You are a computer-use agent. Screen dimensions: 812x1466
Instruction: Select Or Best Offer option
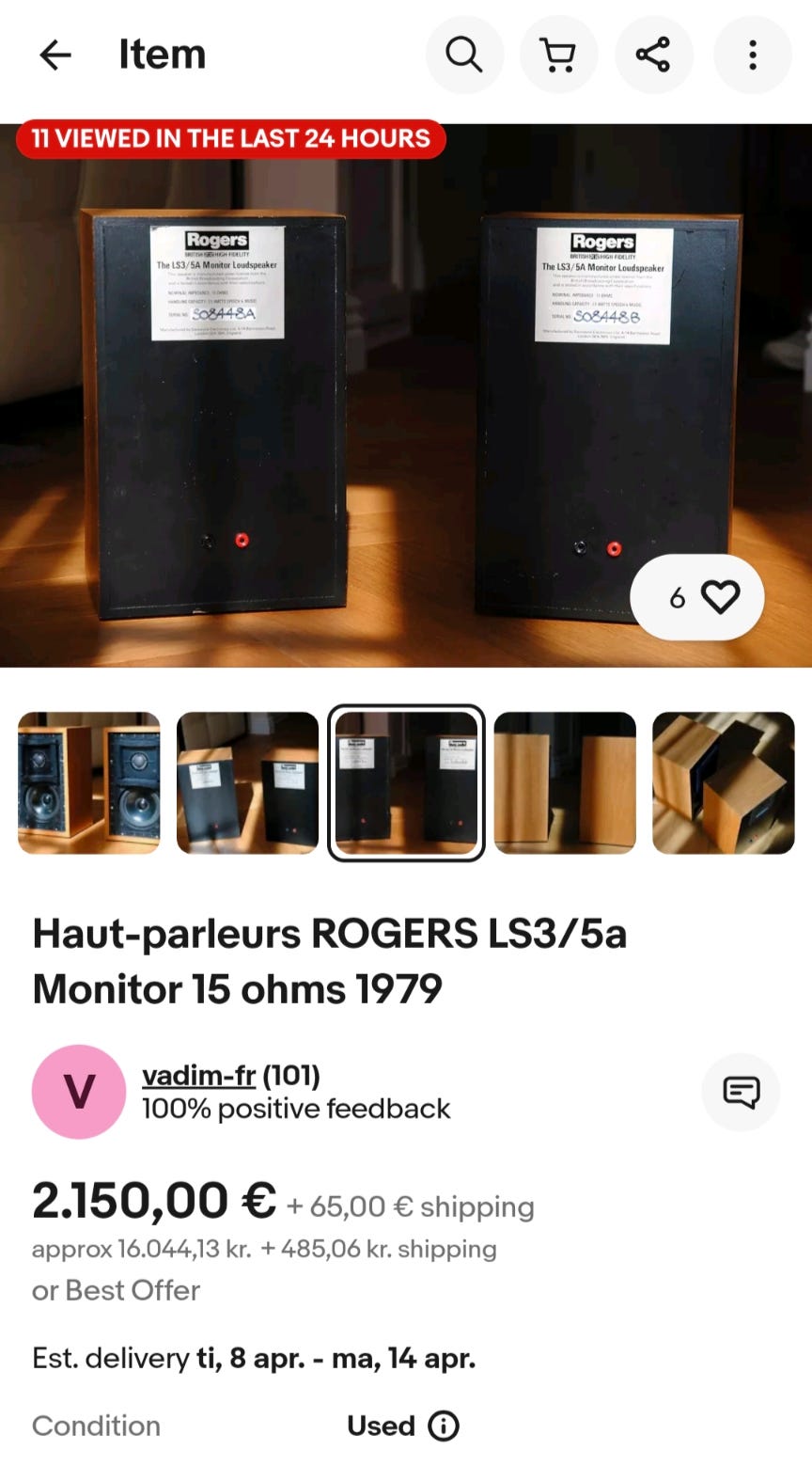pyautogui.click(x=115, y=1290)
